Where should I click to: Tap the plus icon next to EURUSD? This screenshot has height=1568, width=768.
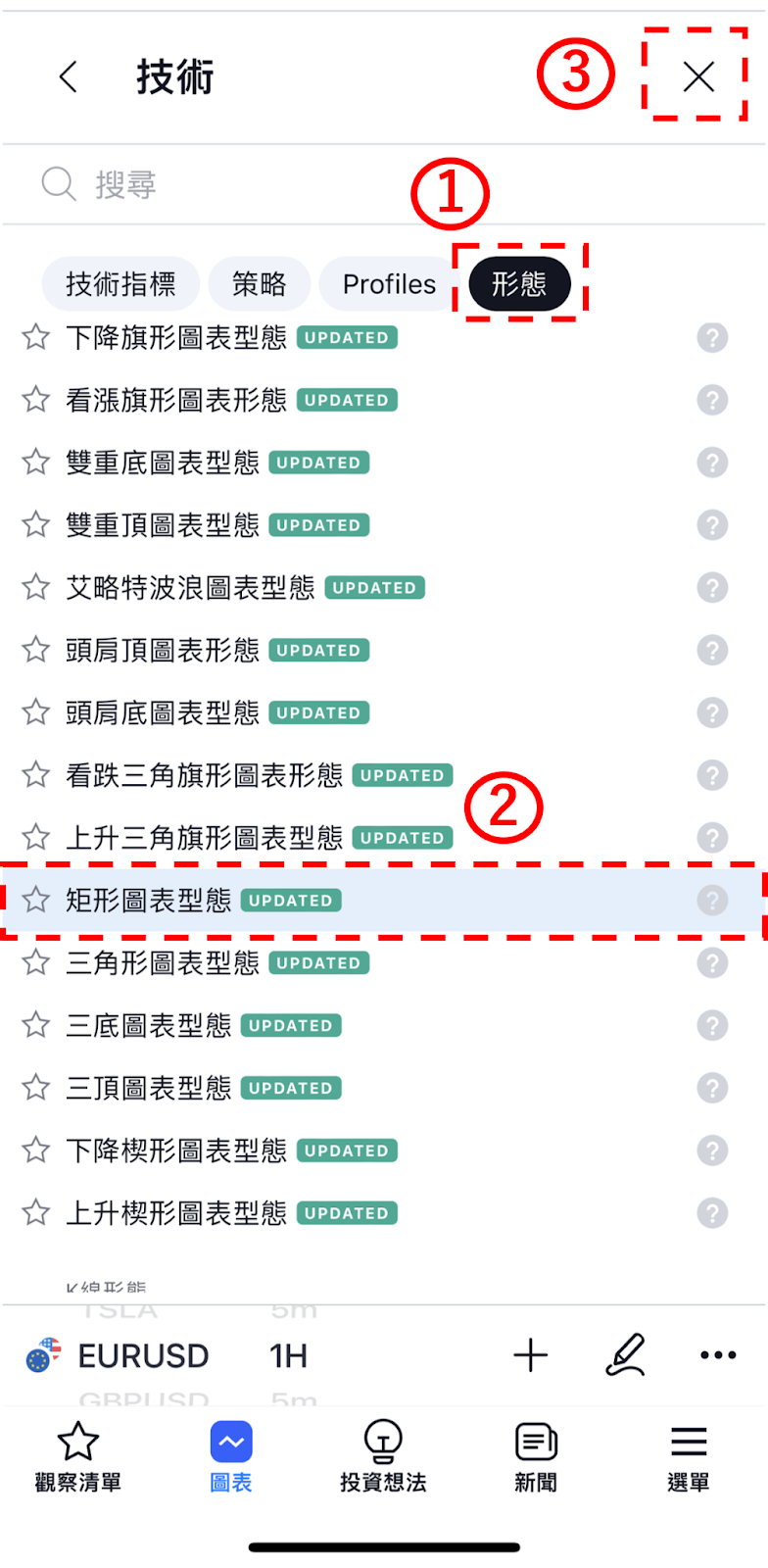[x=530, y=1355]
